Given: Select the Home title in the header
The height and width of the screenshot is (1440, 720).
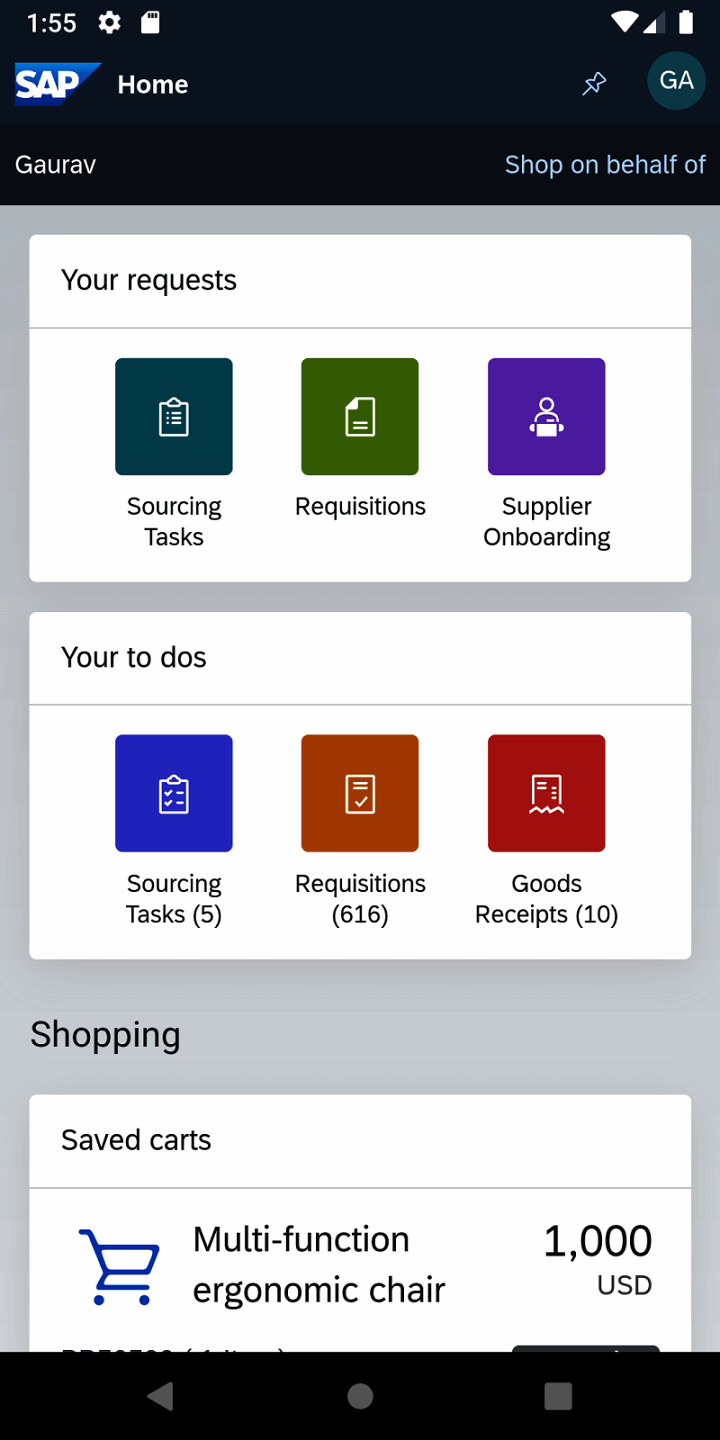Looking at the screenshot, I should [152, 84].
